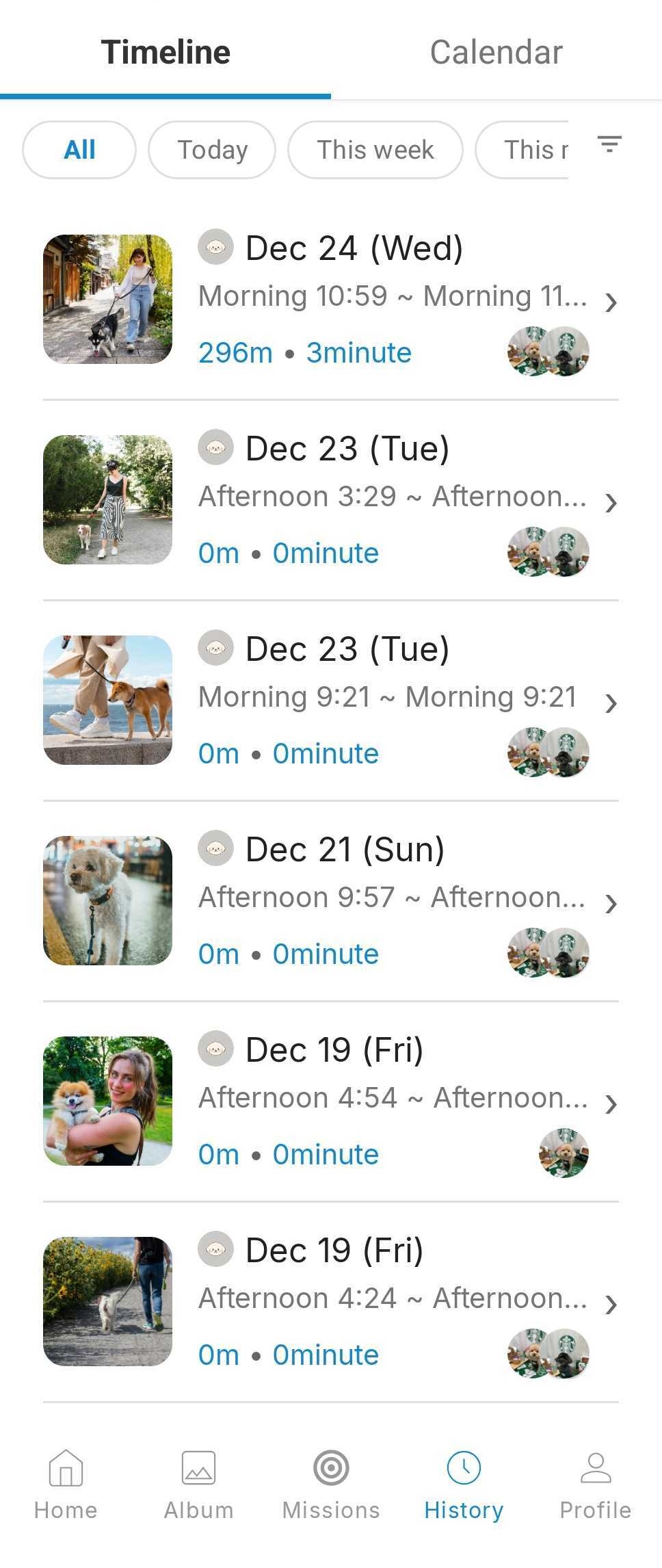The width and height of the screenshot is (662, 1568).
Task: Tap the pet avatar on Dec 19 solo walk
Action: [562, 1152]
